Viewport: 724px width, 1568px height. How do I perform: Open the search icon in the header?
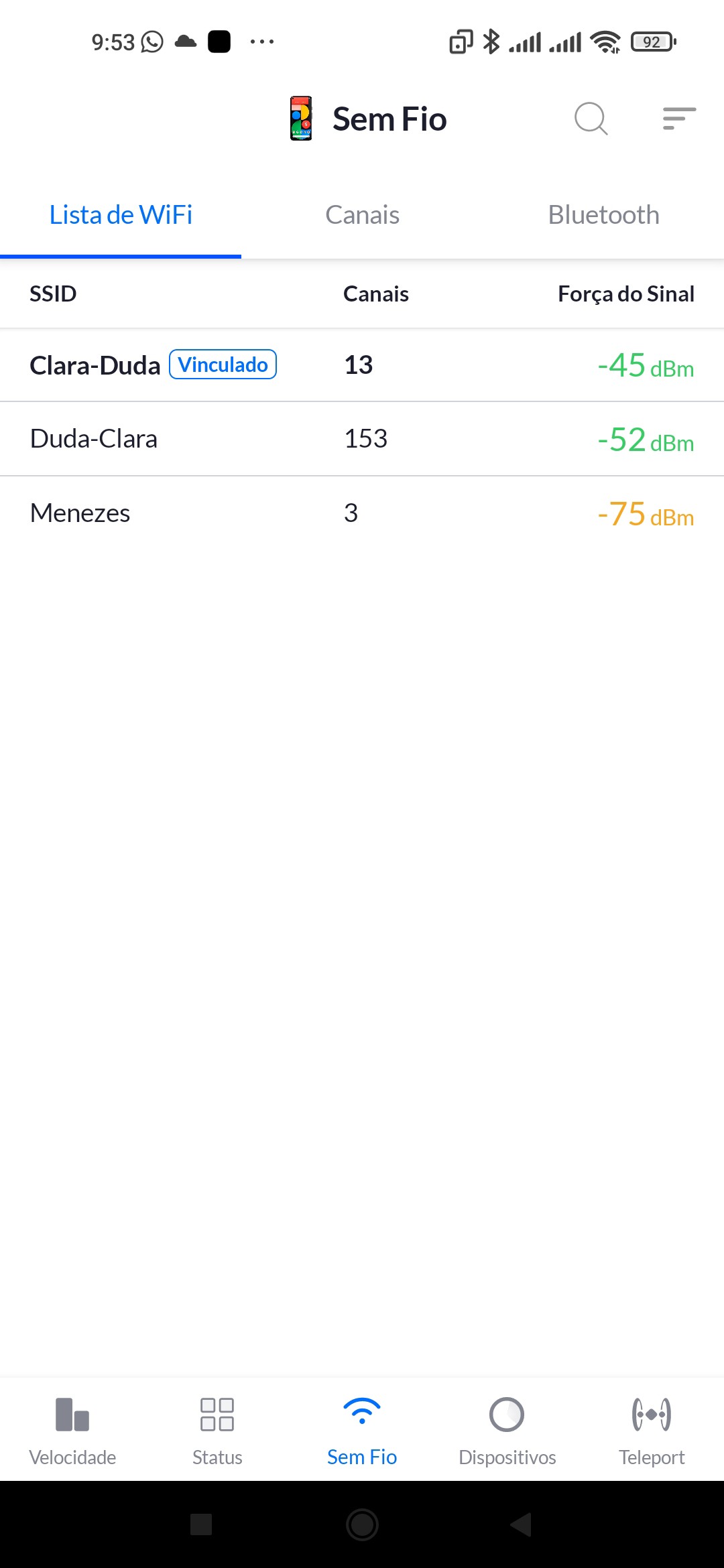click(591, 119)
